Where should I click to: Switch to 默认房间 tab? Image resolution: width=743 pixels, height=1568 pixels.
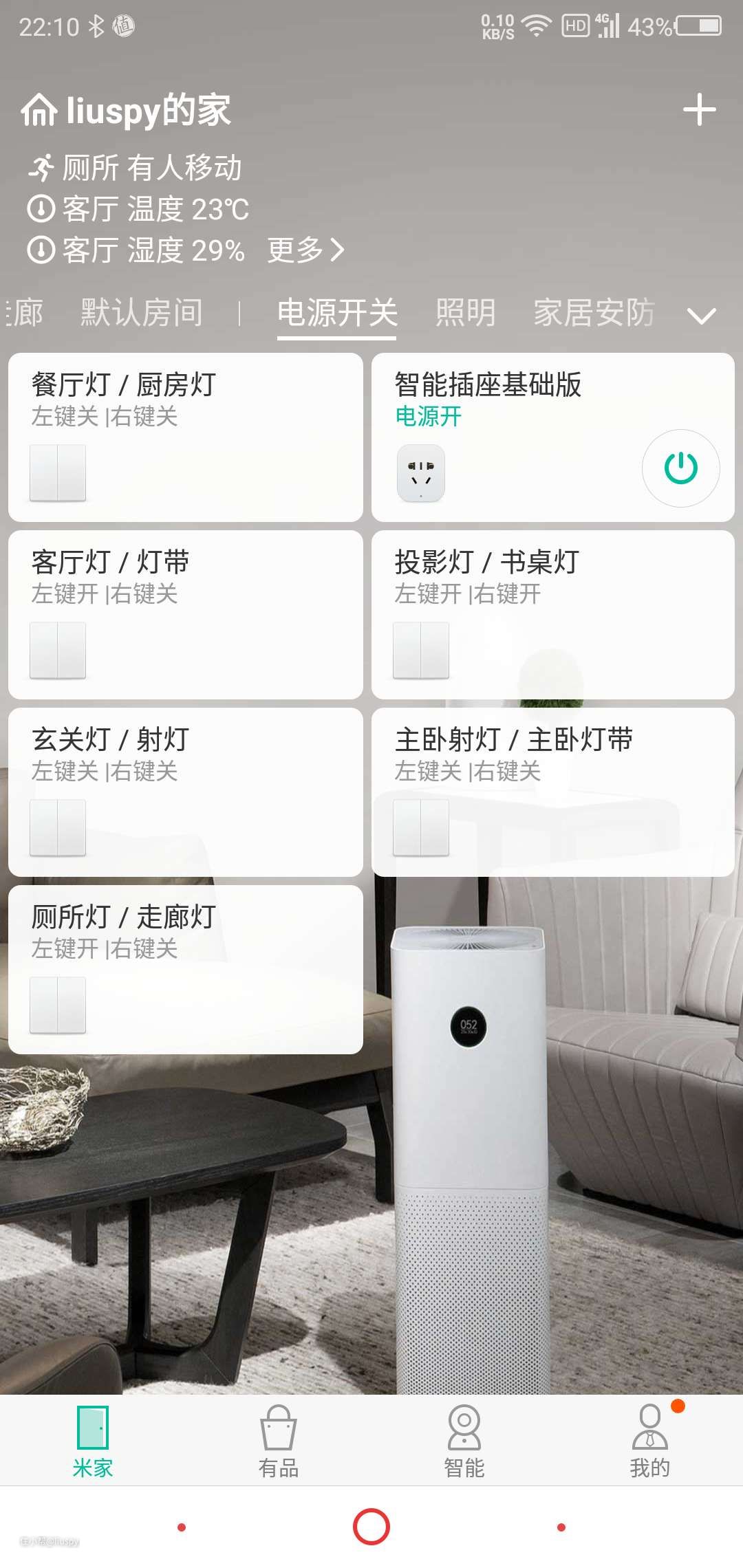(142, 313)
